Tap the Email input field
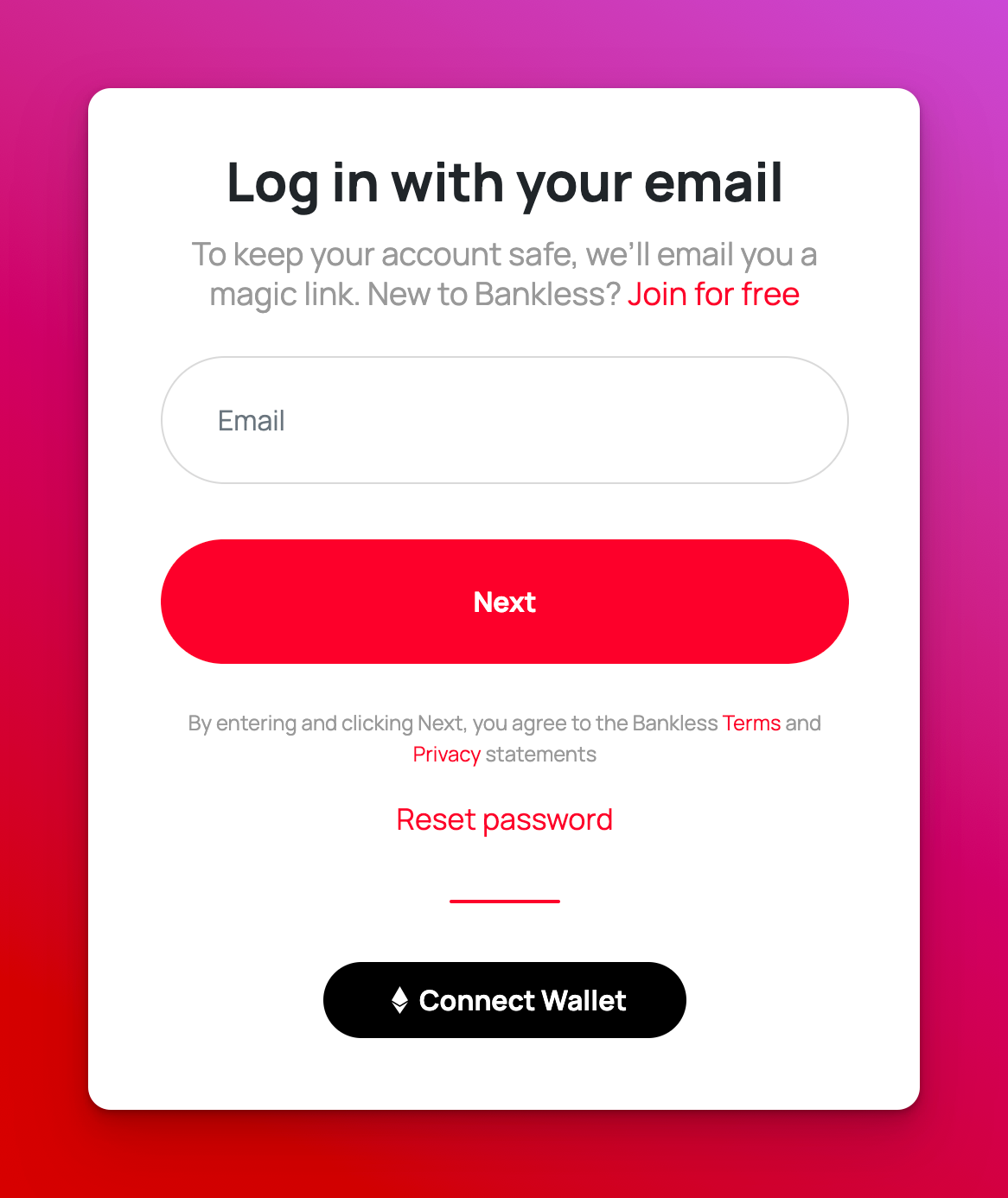This screenshot has height=1198, width=1008. point(504,420)
